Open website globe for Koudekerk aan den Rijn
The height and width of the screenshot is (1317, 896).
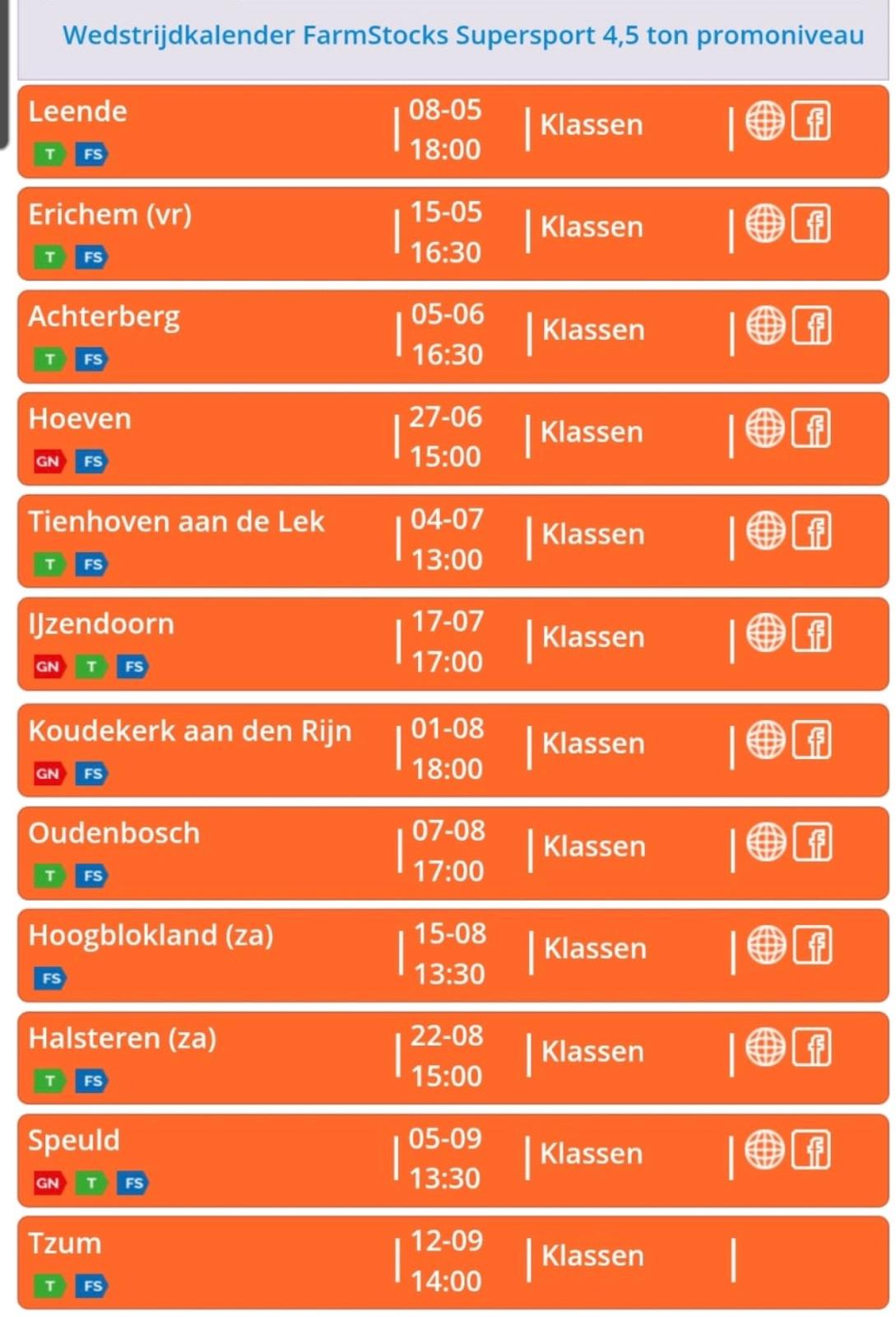[766, 740]
